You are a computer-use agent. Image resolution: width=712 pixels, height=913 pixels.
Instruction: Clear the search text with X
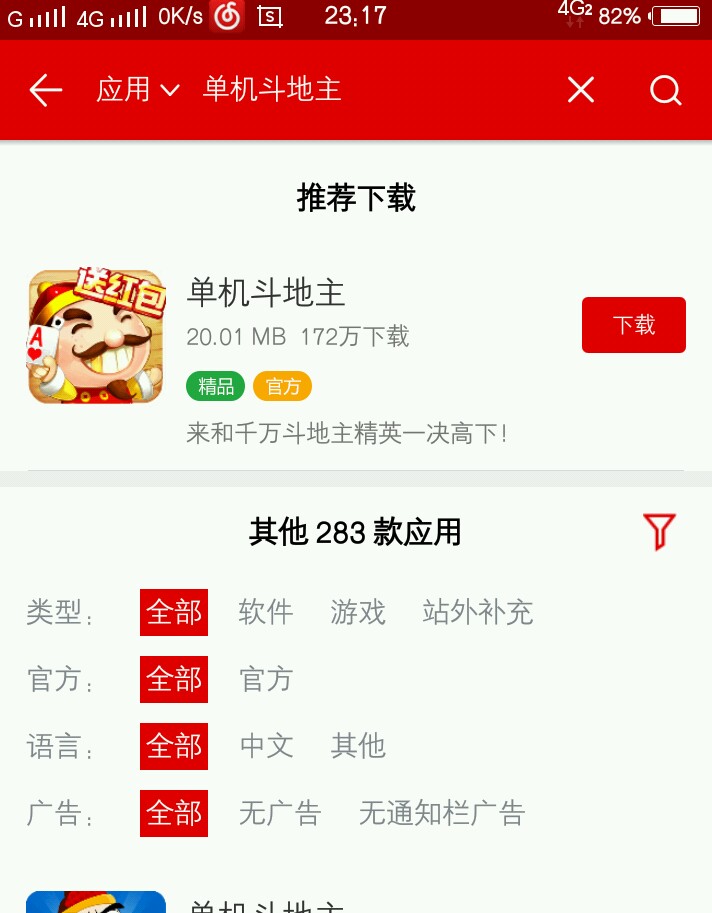click(581, 90)
